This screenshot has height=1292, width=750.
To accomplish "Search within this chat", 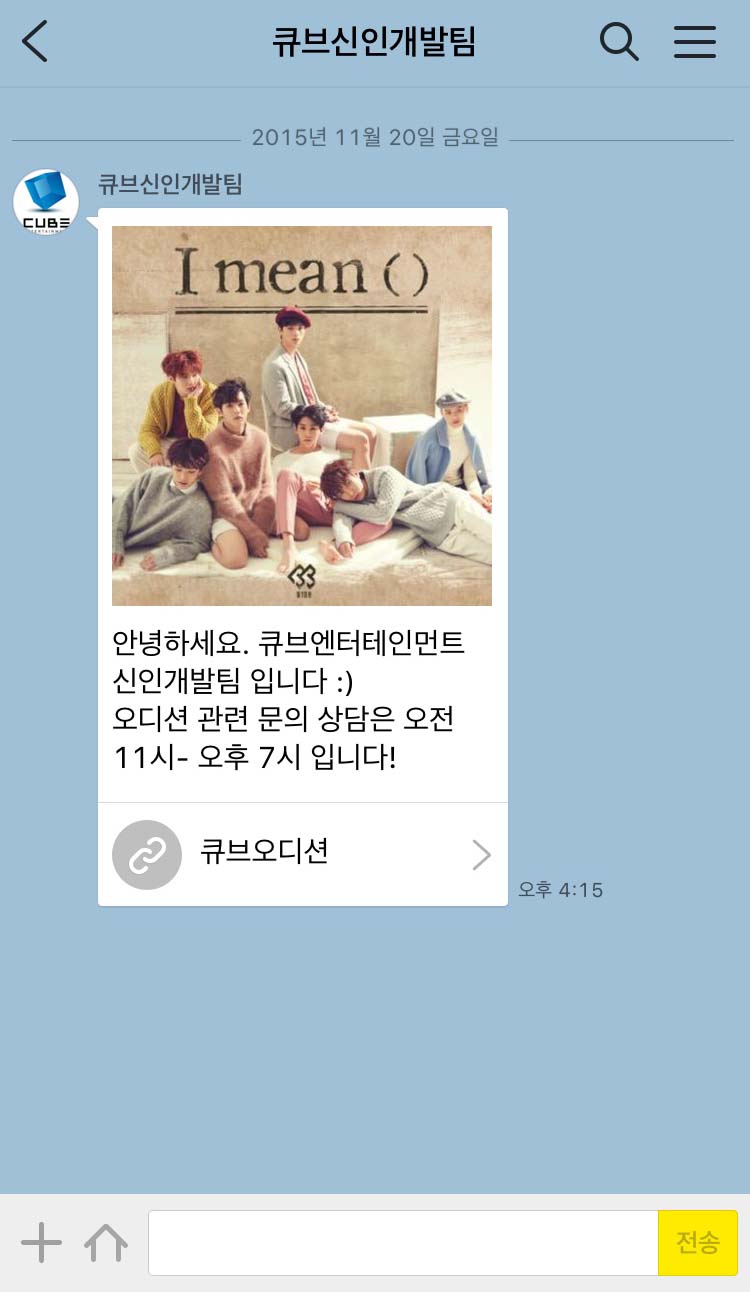I will coord(618,42).
